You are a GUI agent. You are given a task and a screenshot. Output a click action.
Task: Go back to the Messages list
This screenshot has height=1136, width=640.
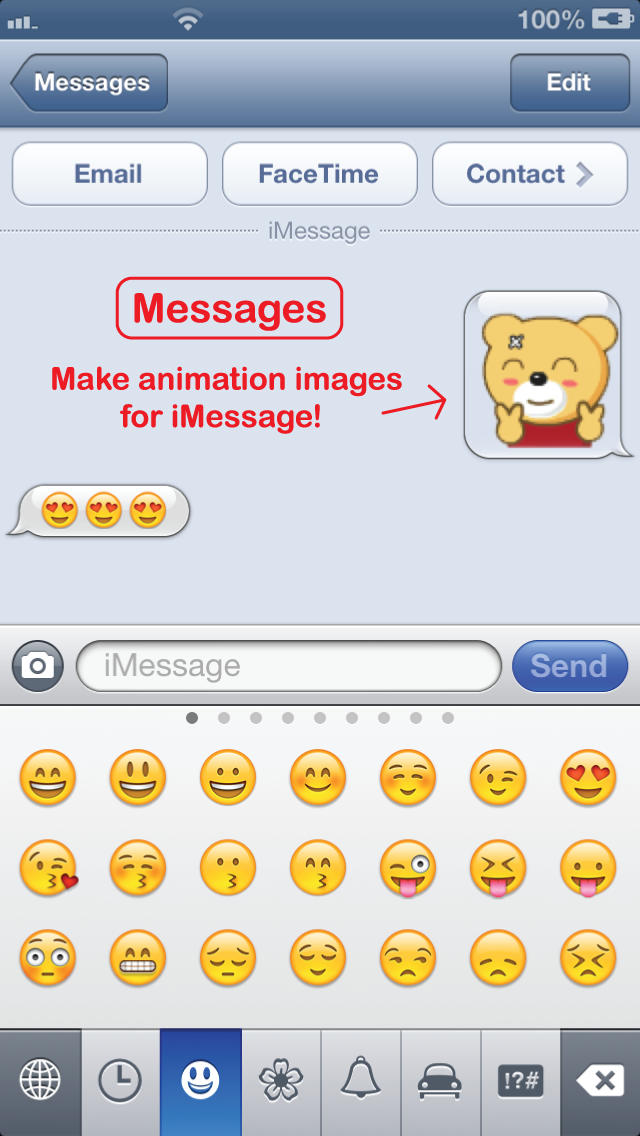coord(89,83)
